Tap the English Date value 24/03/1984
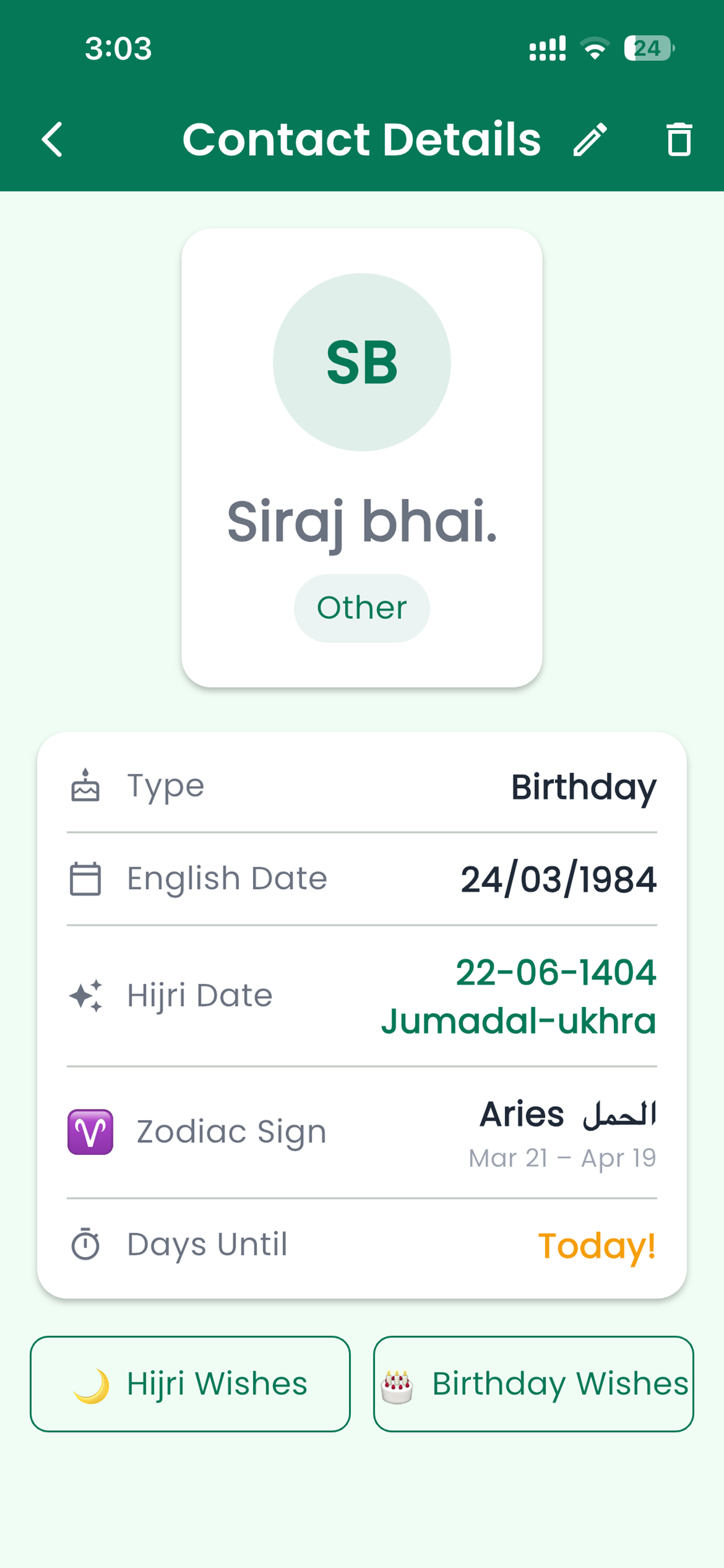This screenshot has height=1568, width=724. coord(558,878)
